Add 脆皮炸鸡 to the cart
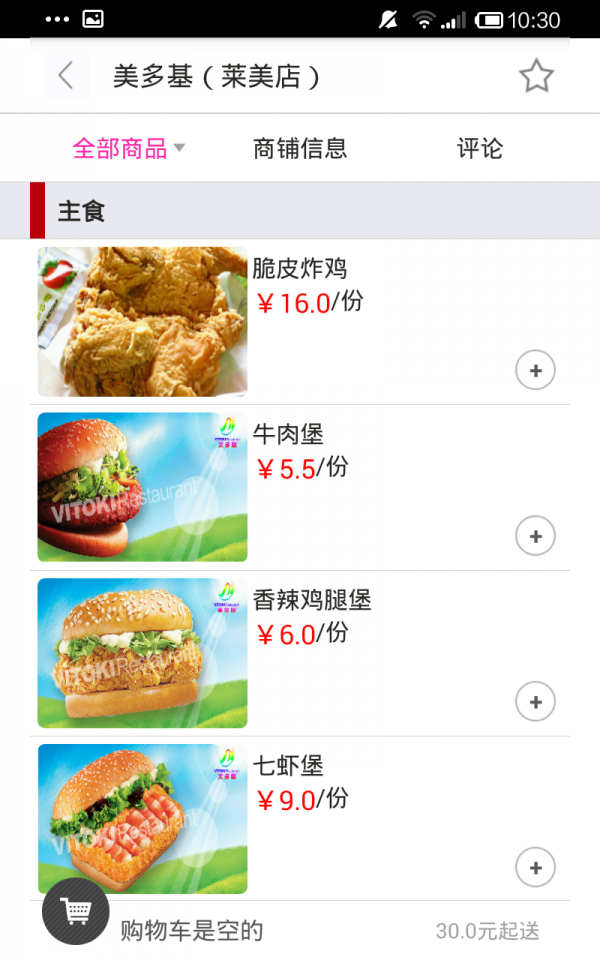Viewport: 600px width, 960px height. [535, 371]
